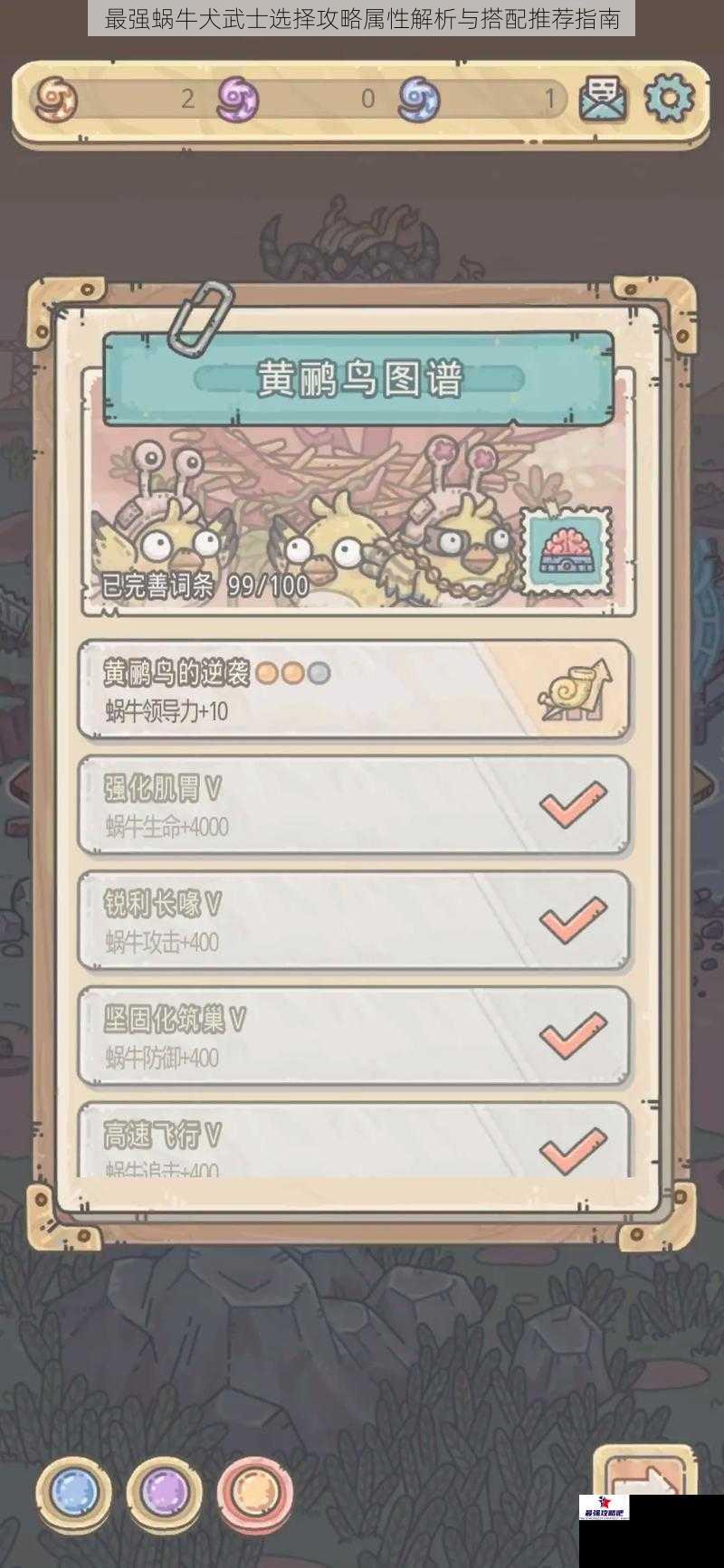Select the 高速飞行 V entry
The height and width of the screenshot is (1568, 724).
pos(353,1142)
